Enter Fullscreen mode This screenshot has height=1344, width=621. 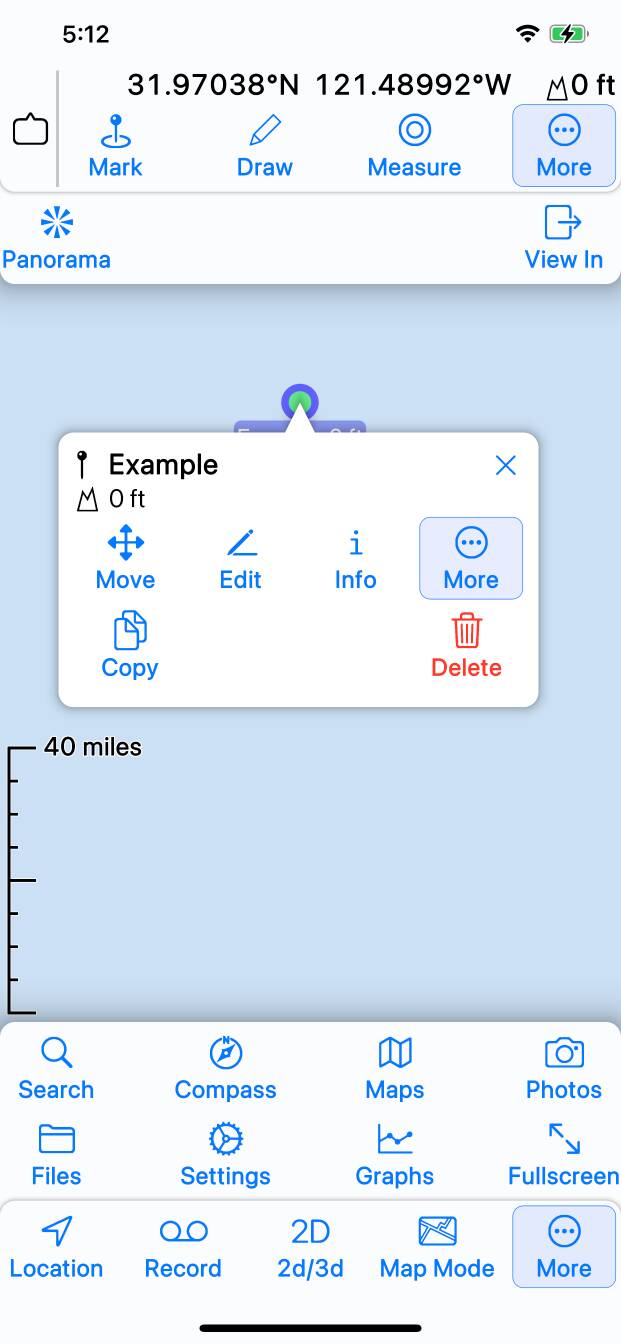(x=564, y=1155)
